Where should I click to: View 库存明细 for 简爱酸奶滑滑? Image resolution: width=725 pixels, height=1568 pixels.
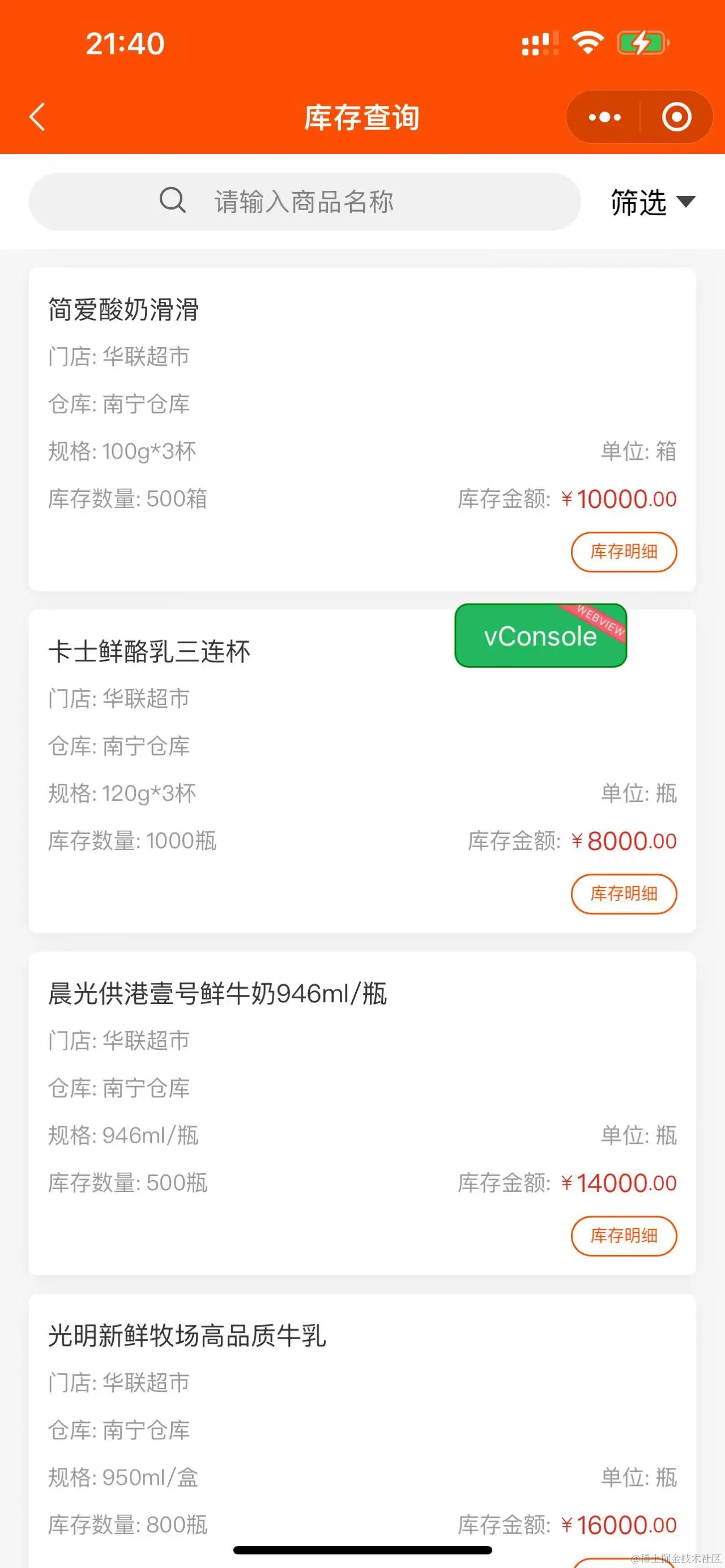tap(624, 552)
